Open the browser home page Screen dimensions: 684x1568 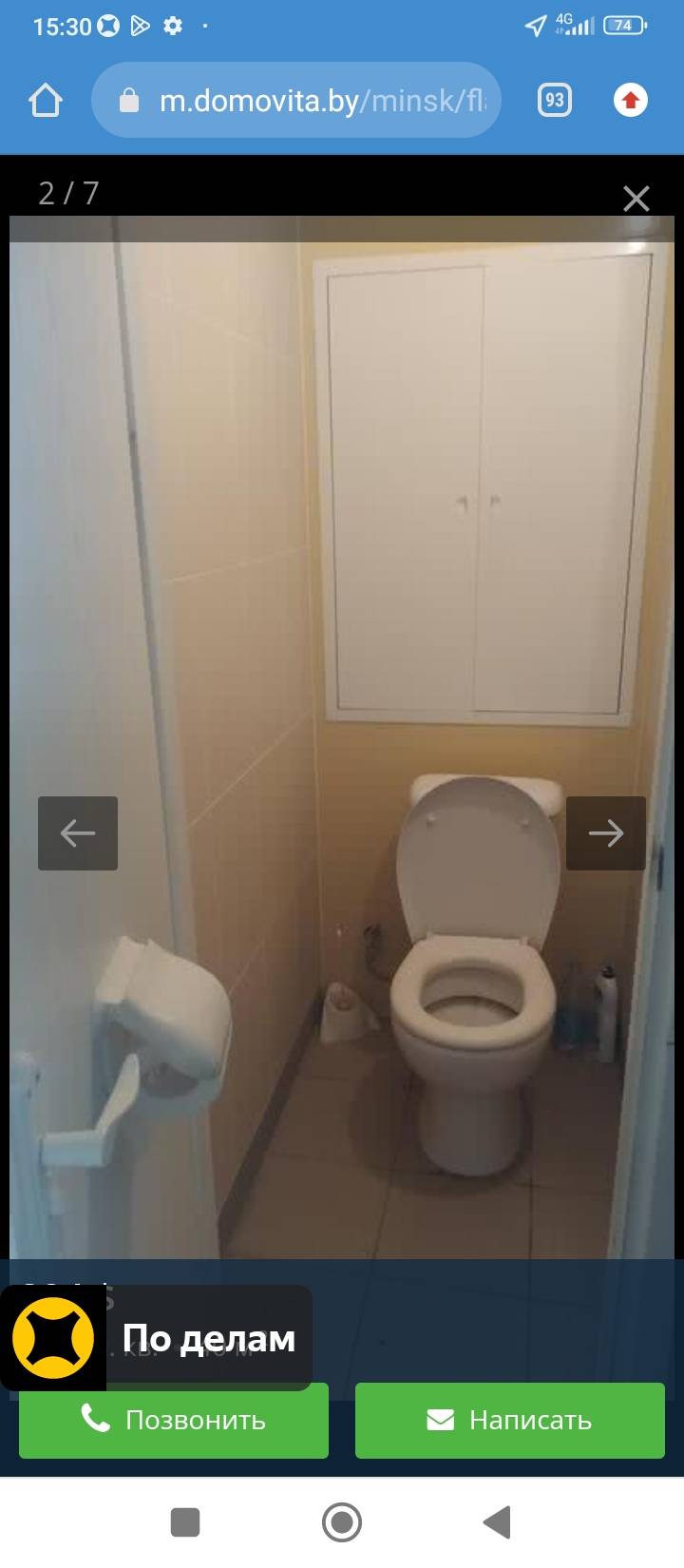point(46,100)
